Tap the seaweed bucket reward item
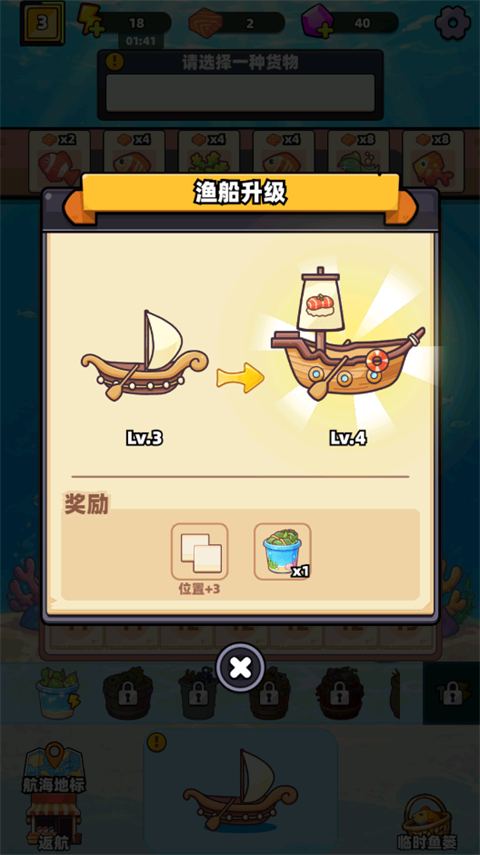The image size is (480, 855). [283, 552]
